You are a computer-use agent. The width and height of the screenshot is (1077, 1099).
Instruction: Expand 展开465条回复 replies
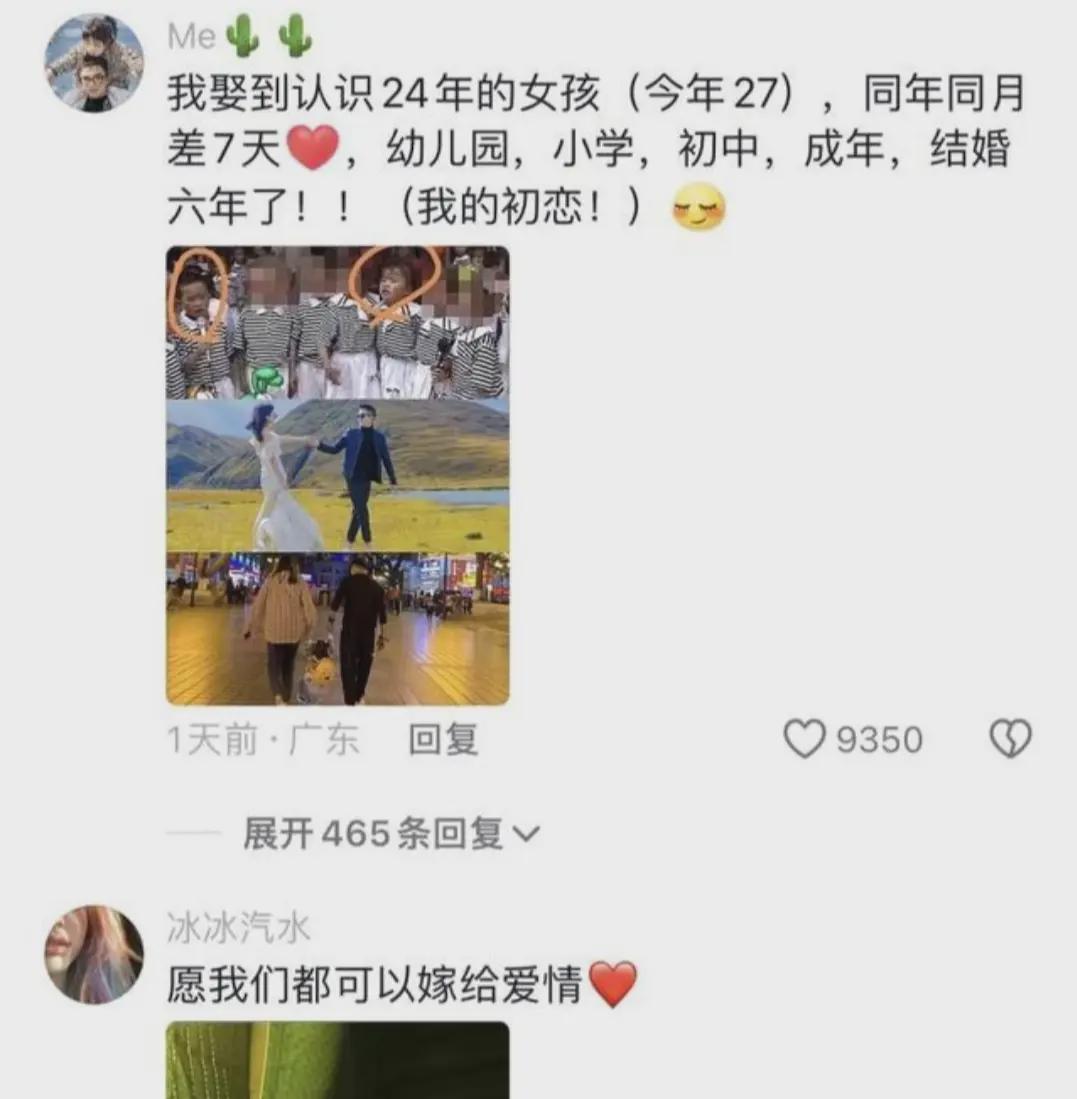390,833
